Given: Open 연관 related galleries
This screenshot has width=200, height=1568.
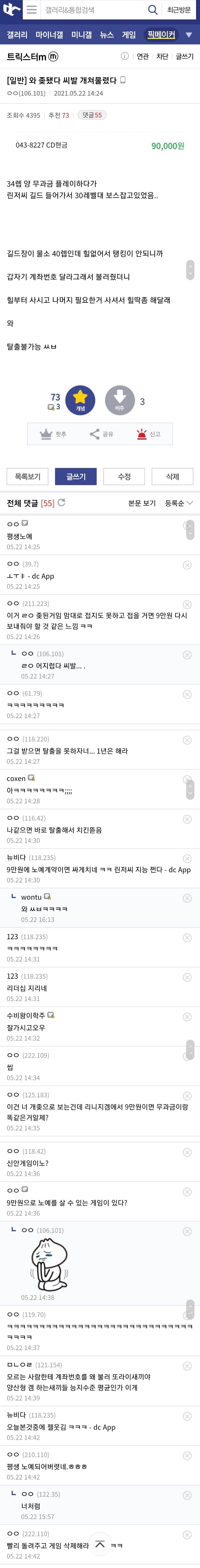Looking at the screenshot, I should [x=143, y=57].
